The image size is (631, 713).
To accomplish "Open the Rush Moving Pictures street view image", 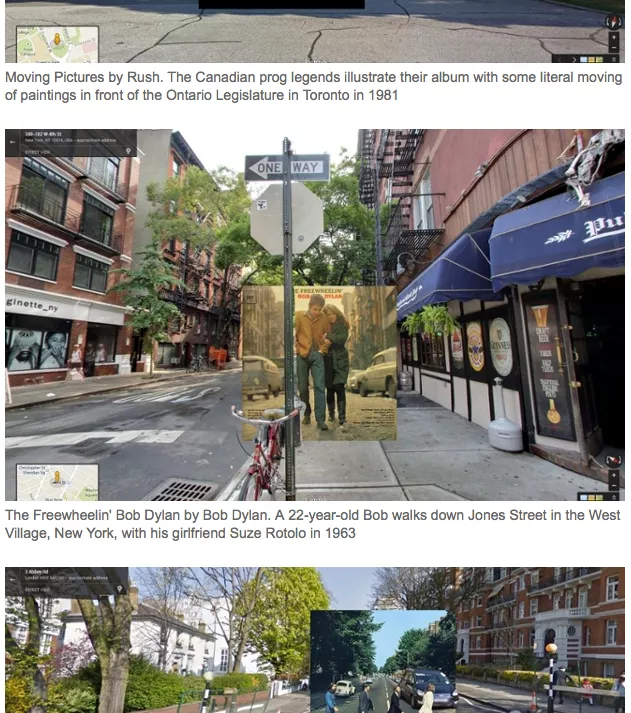I will tap(314, 32).
